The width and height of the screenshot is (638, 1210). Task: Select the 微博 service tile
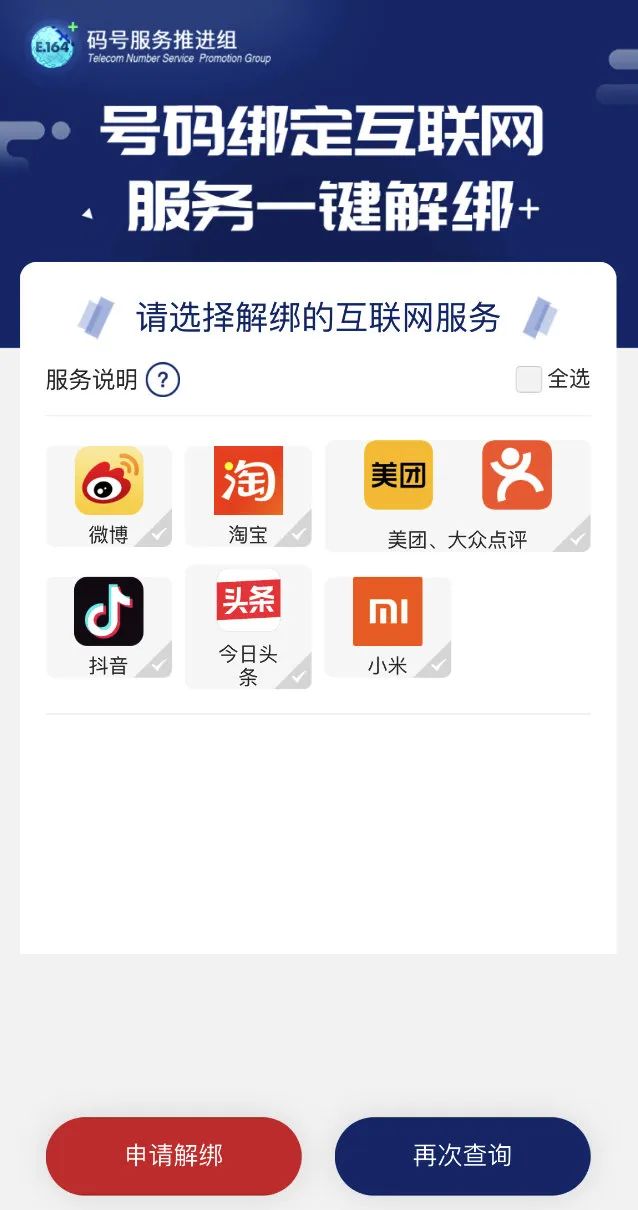(x=109, y=496)
